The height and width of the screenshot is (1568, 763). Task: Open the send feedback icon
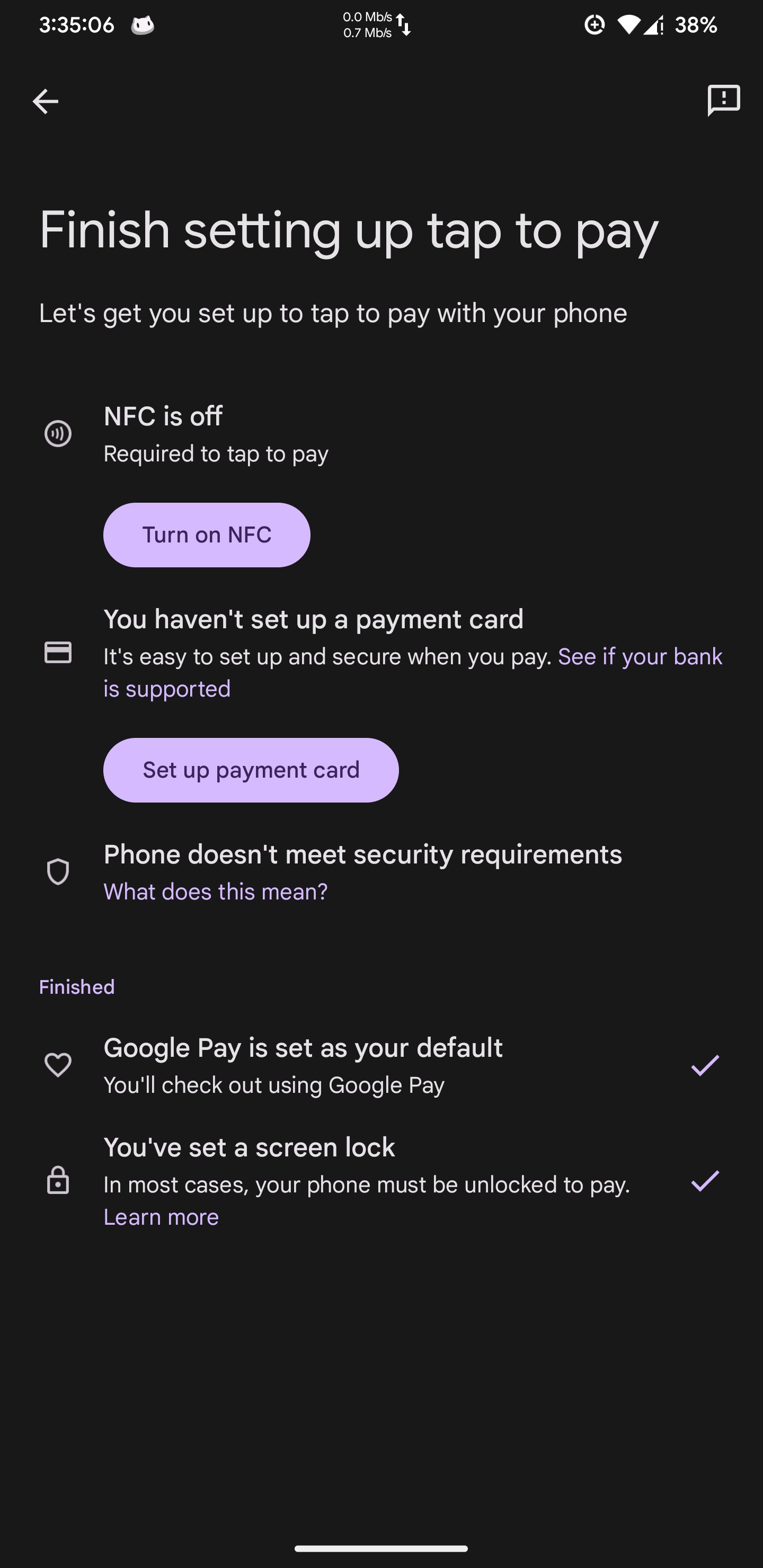pos(723,101)
